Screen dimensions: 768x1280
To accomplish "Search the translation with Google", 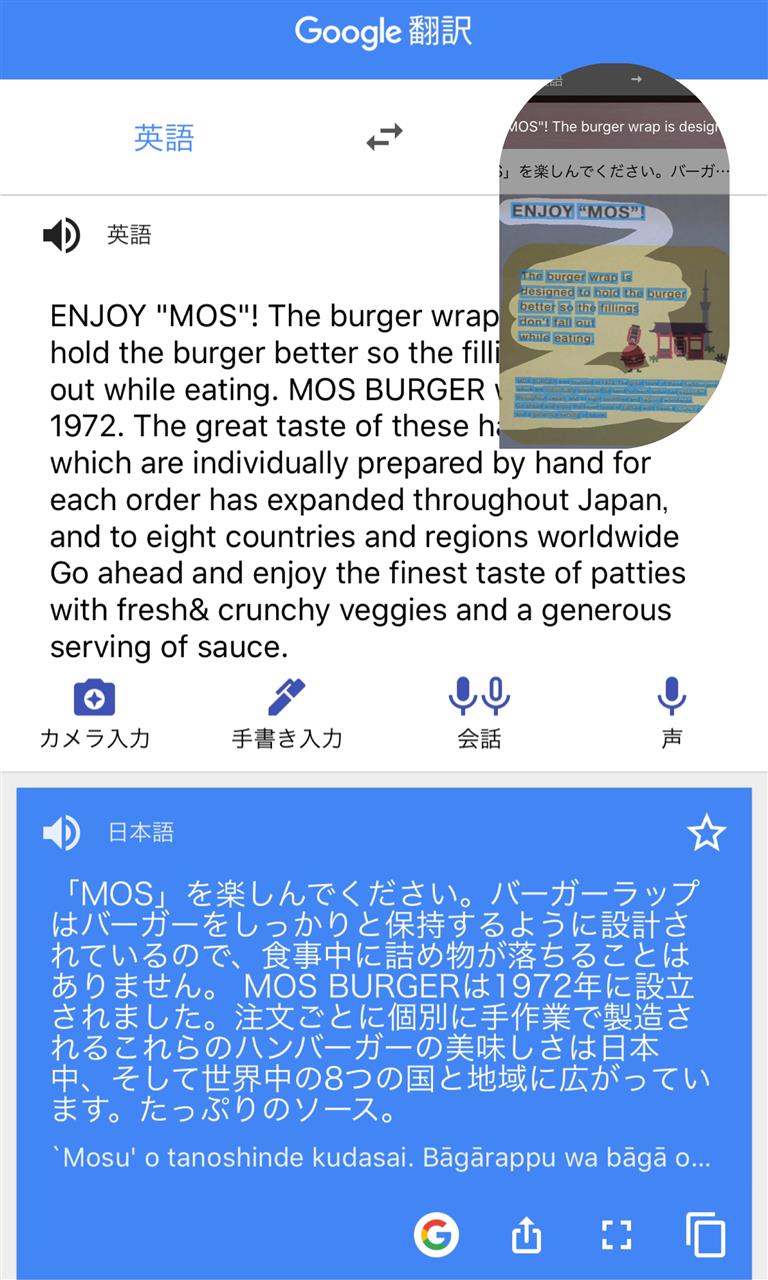I will [436, 1235].
